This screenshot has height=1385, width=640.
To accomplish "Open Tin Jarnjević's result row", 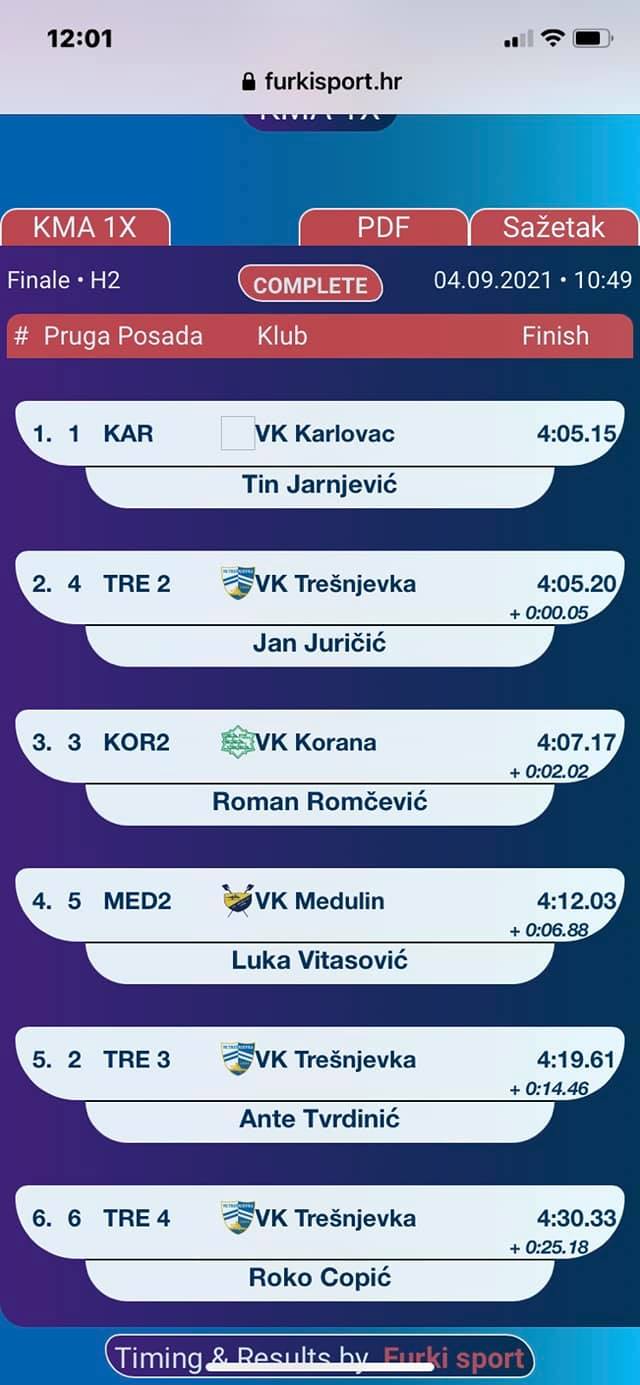I will (320, 434).
